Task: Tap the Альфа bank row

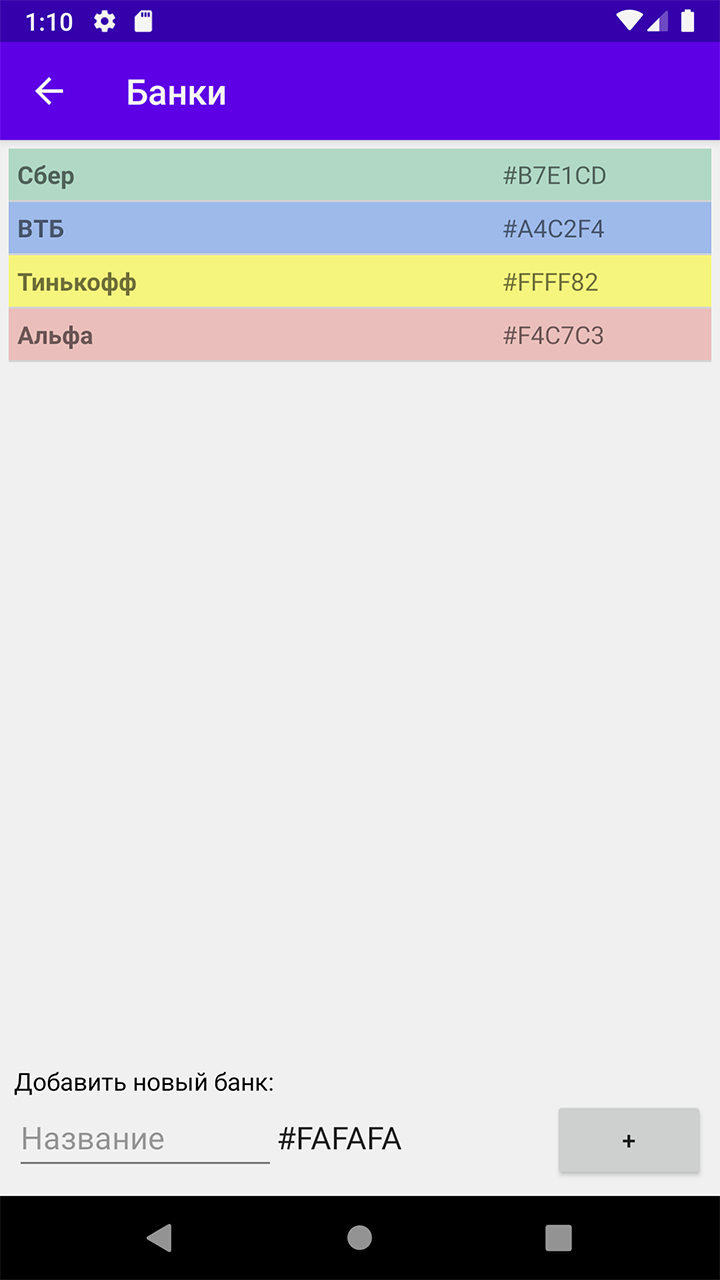Action: pos(360,335)
